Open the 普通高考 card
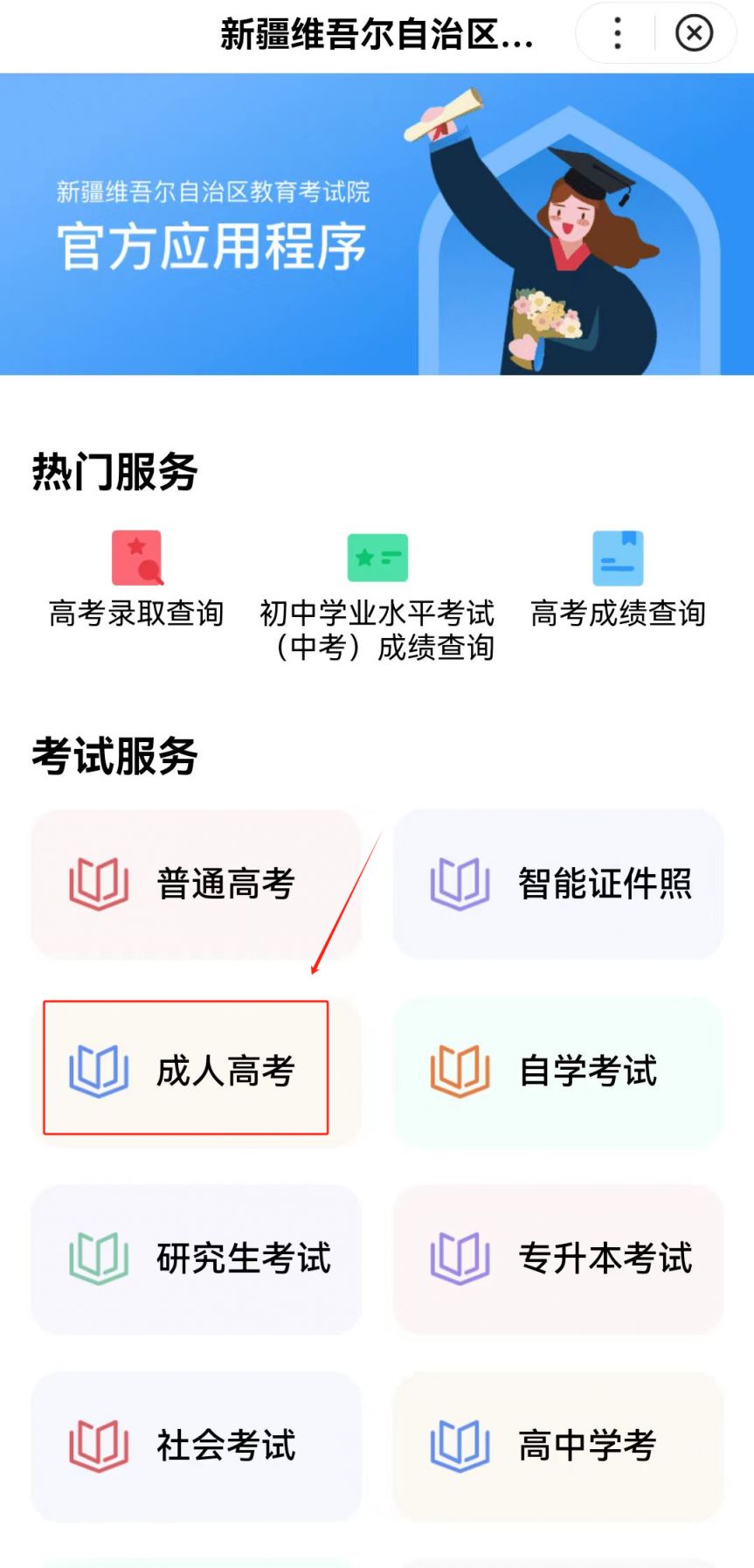This screenshot has width=754, height=1568. click(x=196, y=884)
